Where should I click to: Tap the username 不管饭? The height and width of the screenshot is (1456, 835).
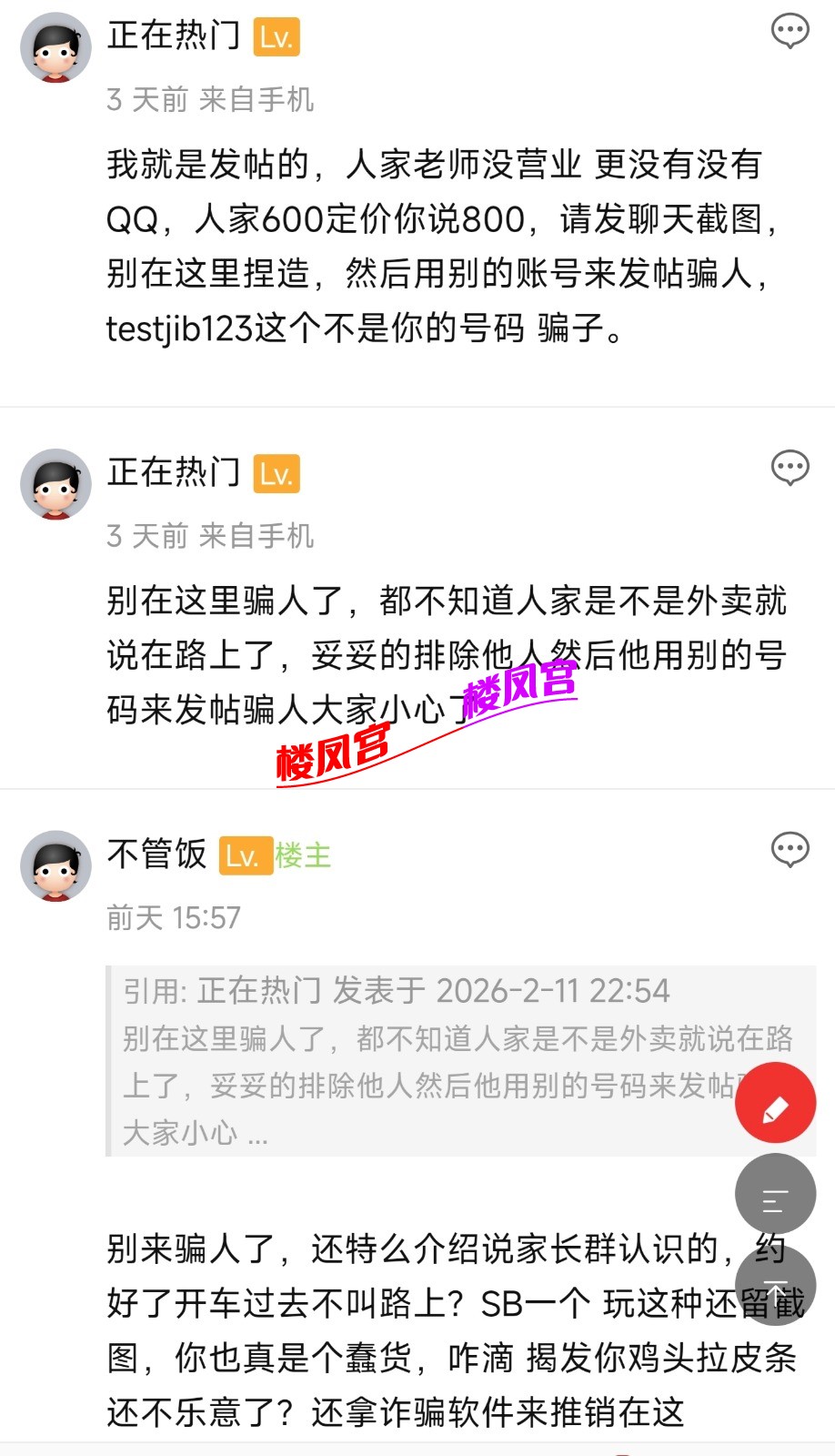(x=156, y=855)
